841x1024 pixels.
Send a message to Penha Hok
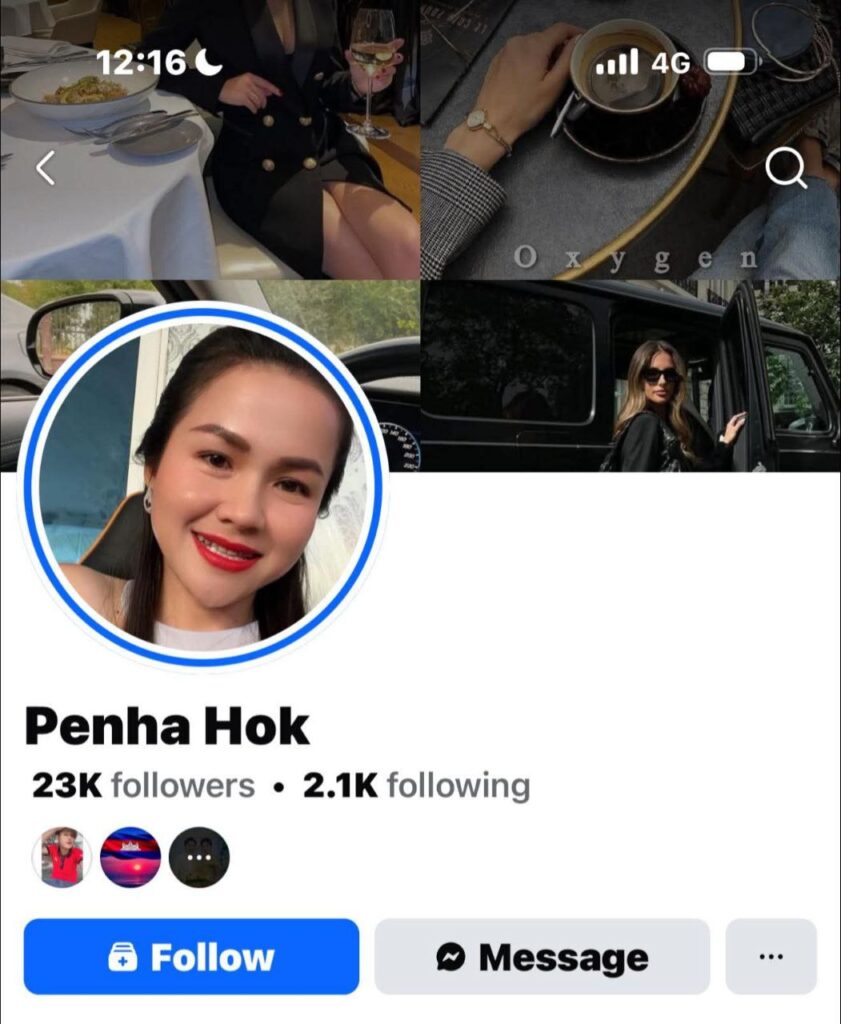pos(542,957)
